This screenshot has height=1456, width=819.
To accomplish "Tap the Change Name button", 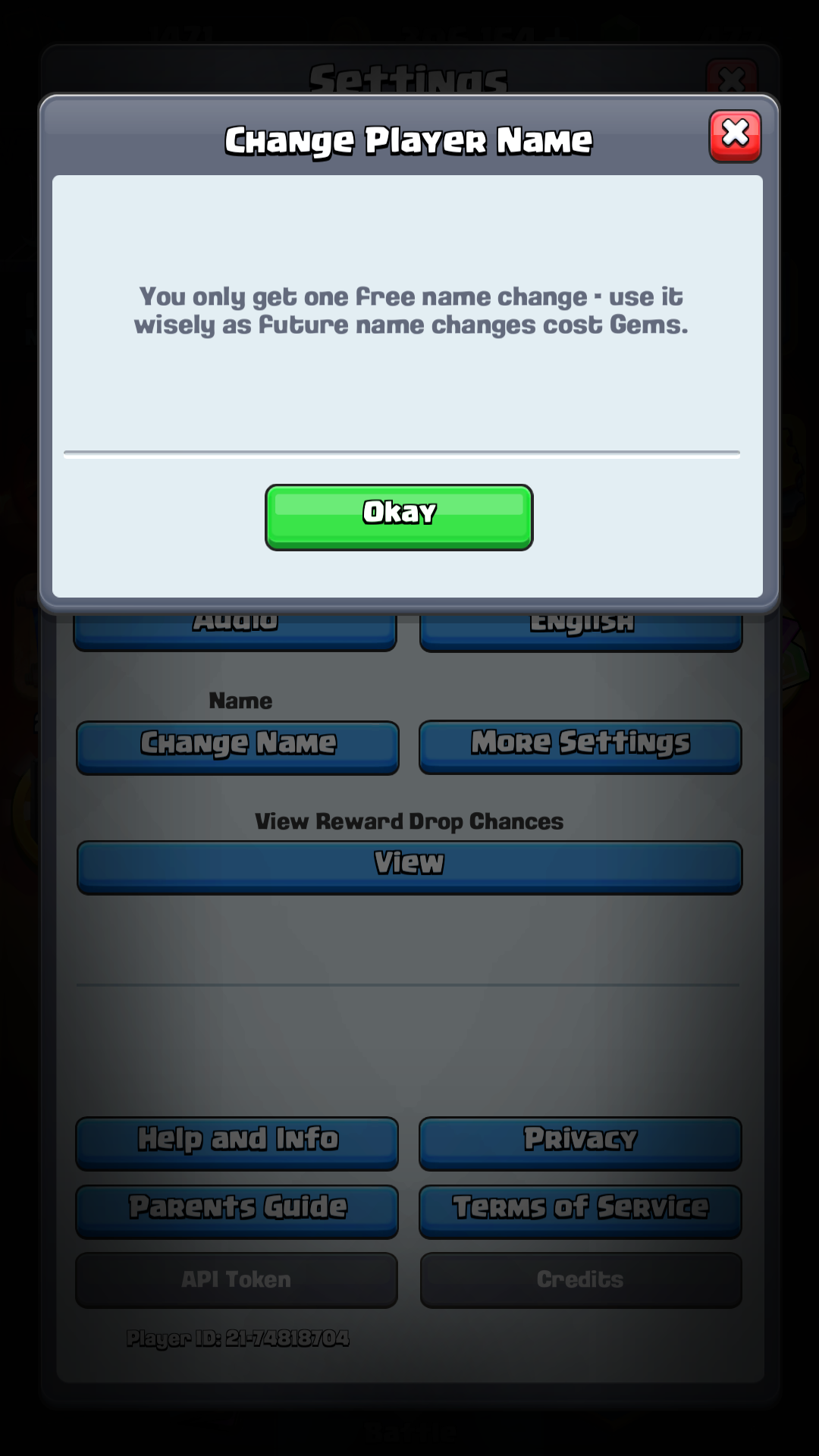I will pos(237,747).
